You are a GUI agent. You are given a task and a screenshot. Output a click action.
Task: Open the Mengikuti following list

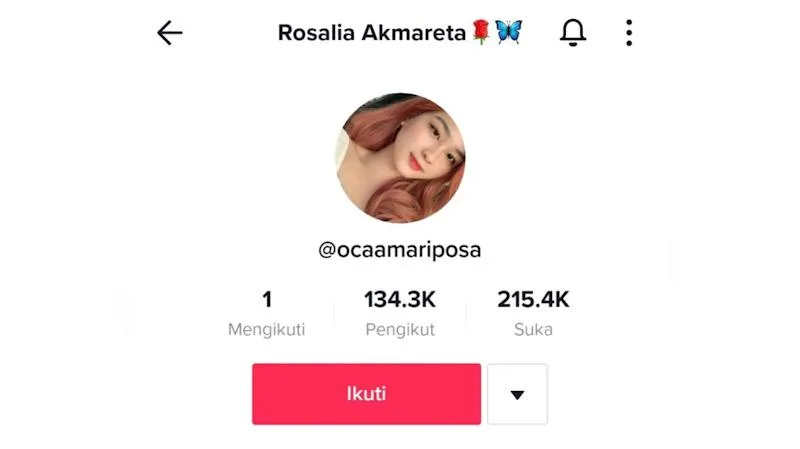(266, 313)
